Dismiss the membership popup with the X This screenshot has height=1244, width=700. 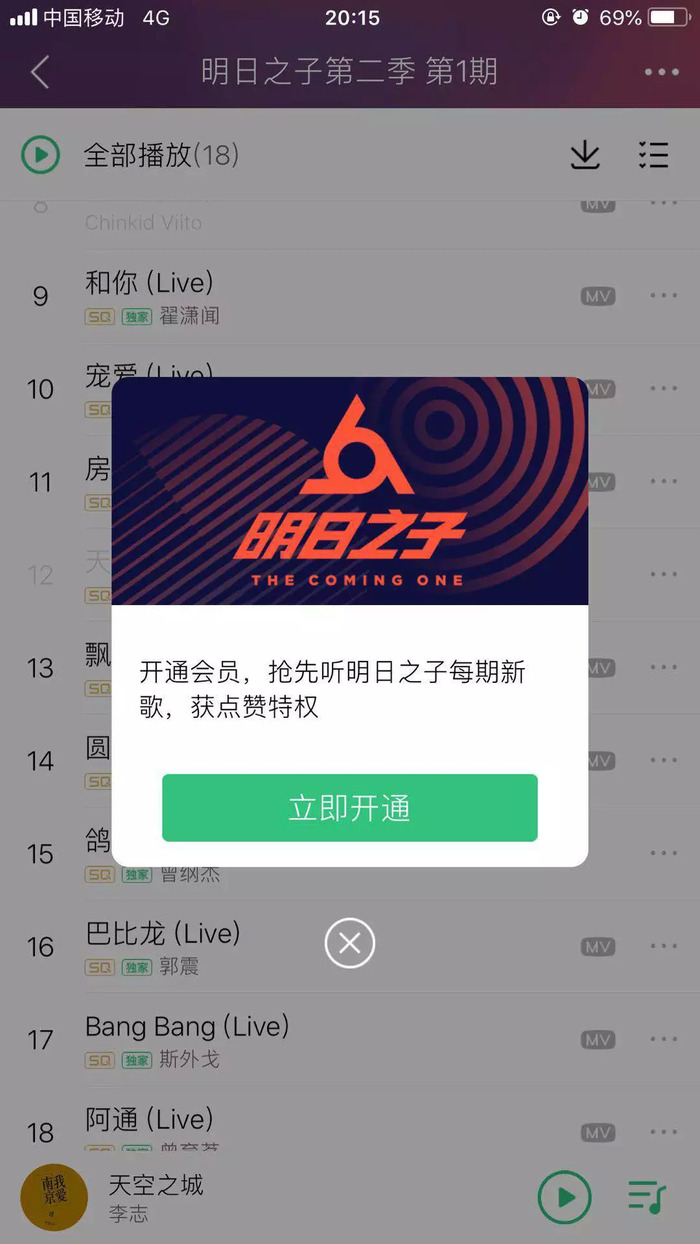(349, 943)
